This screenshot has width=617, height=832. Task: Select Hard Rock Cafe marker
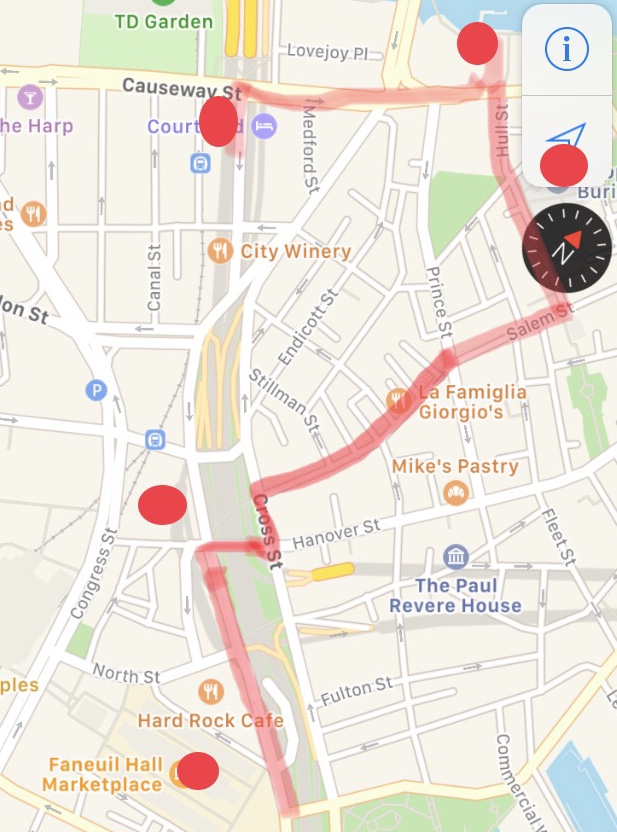[x=211, y=691]
